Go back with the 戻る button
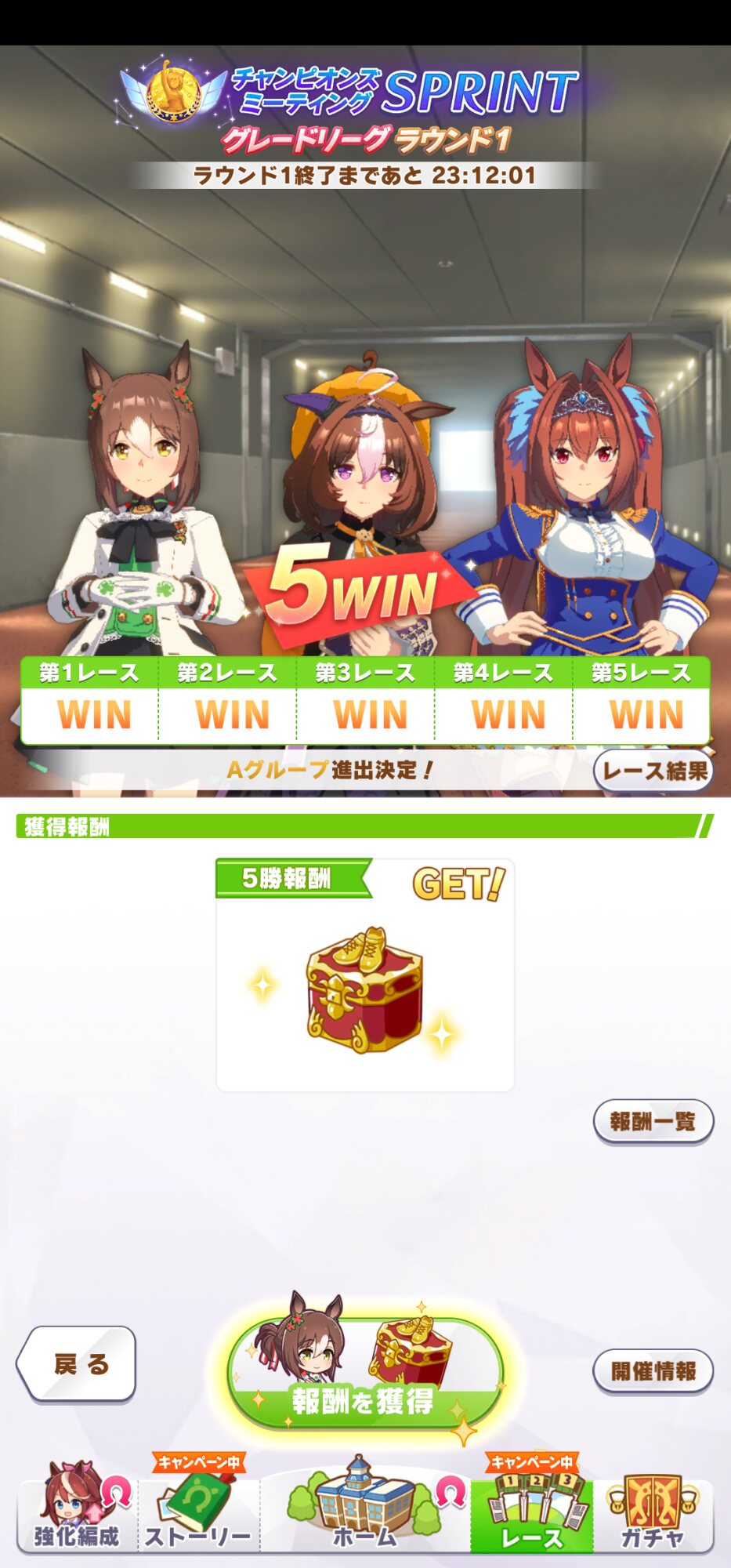 pos(77,1363)
